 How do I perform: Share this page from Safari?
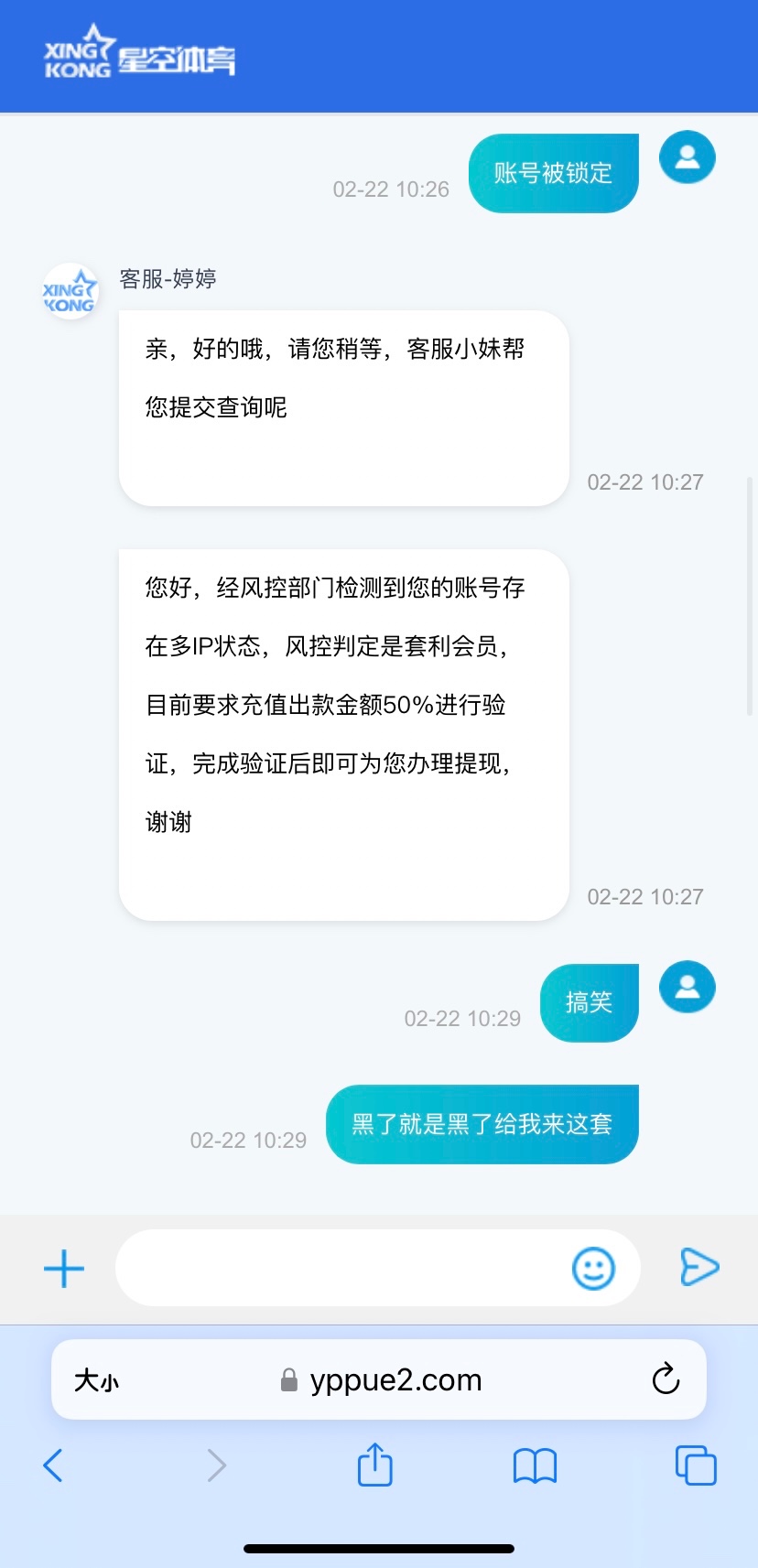click(x=374, y=1465)
